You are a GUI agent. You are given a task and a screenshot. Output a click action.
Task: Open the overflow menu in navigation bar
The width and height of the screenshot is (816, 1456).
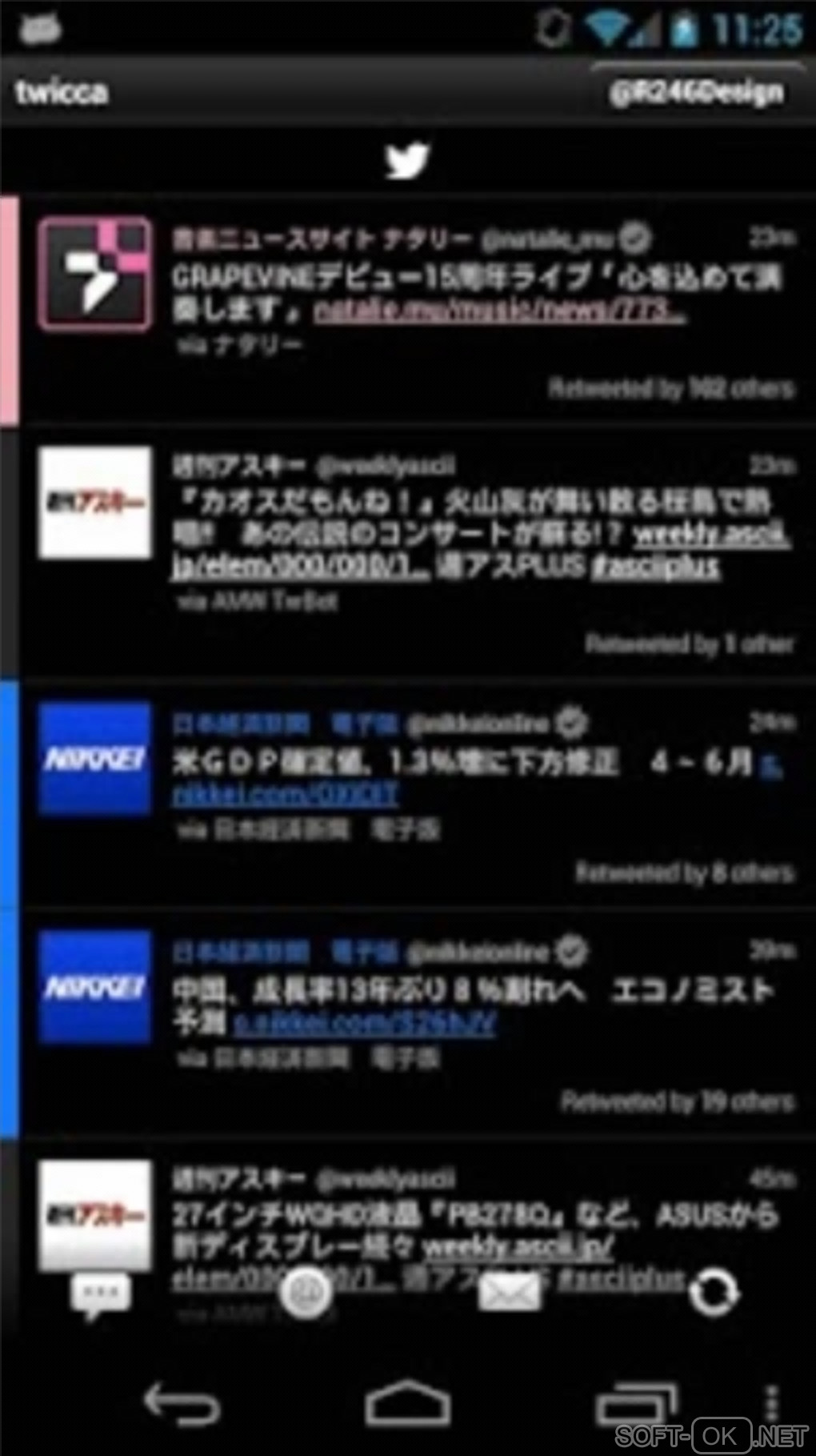click(x=771, y=1403)
